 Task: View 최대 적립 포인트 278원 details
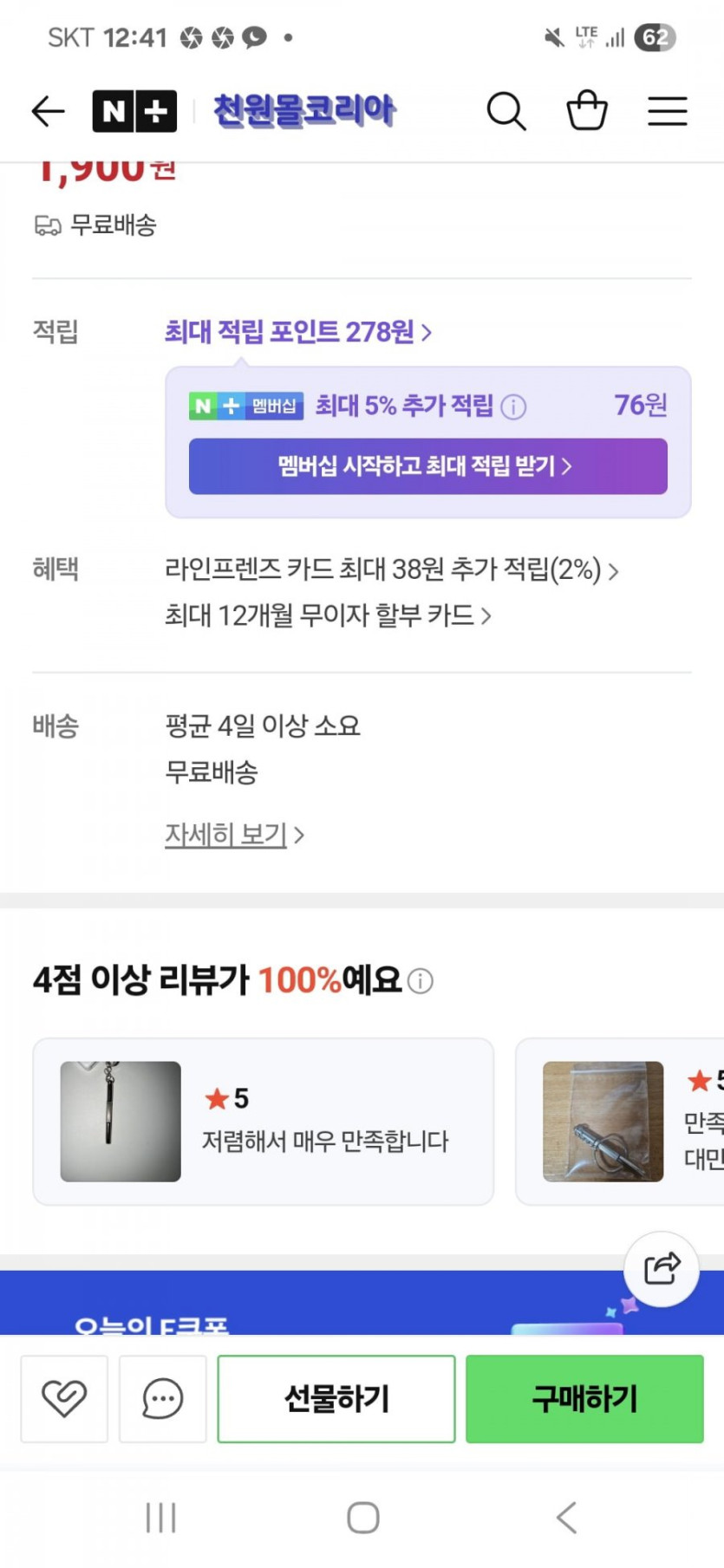click(297, 331)
